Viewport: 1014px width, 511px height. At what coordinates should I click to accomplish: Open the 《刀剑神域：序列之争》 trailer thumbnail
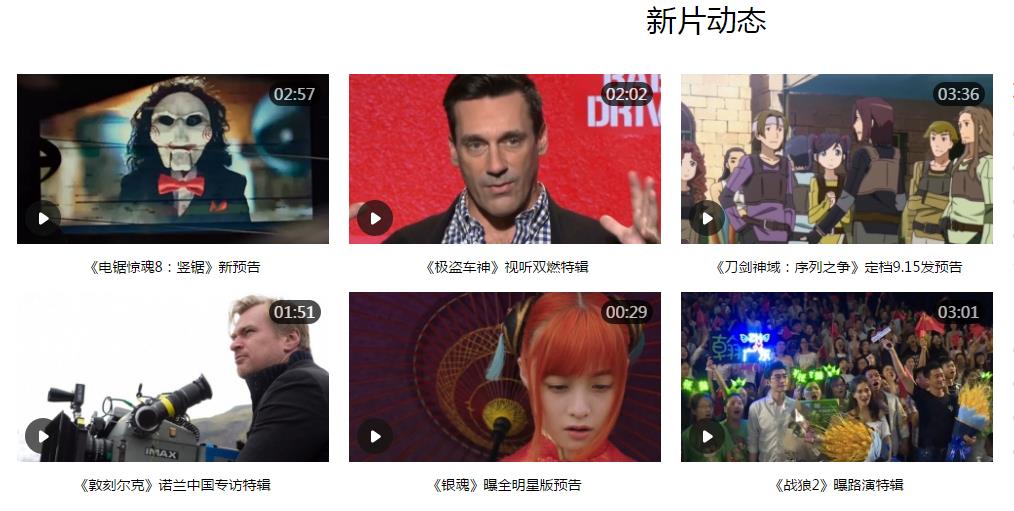click(x=836, y=158)
